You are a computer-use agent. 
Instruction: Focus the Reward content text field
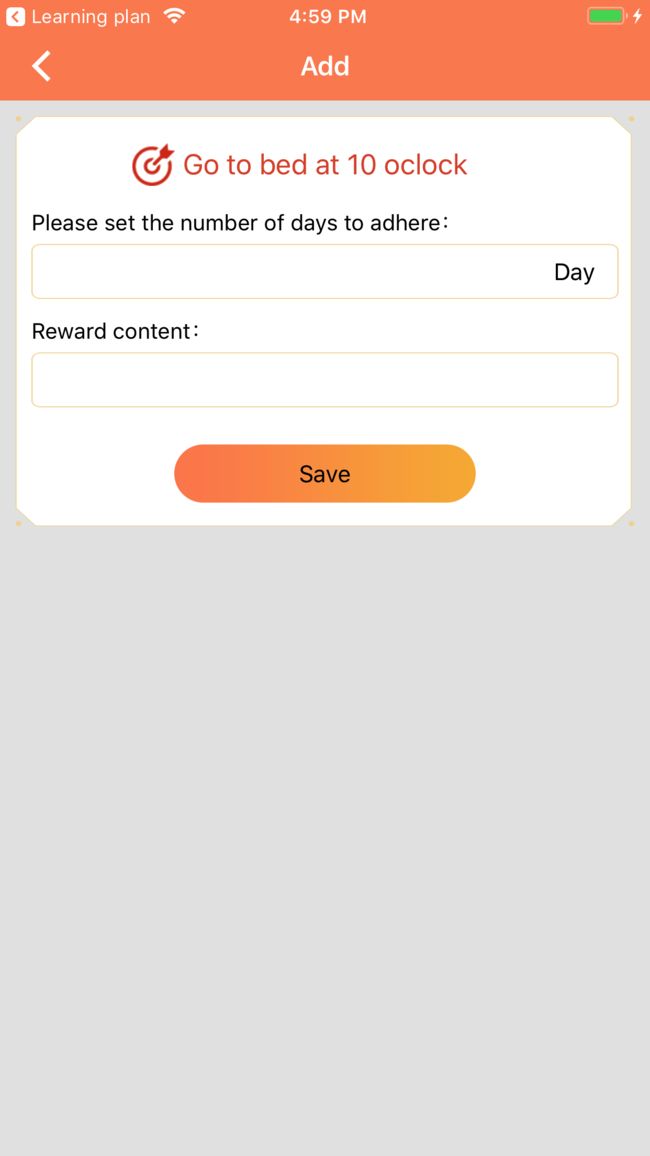pyautogui.click(x=324, y=380)
